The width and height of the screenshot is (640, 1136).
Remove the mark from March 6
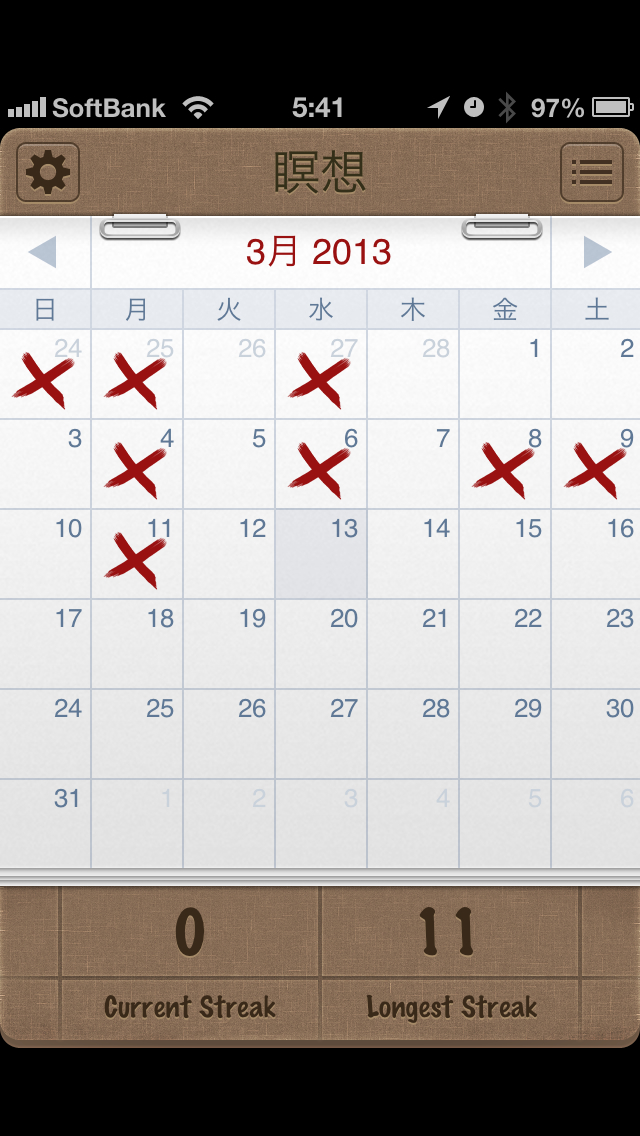click(321, 464)
